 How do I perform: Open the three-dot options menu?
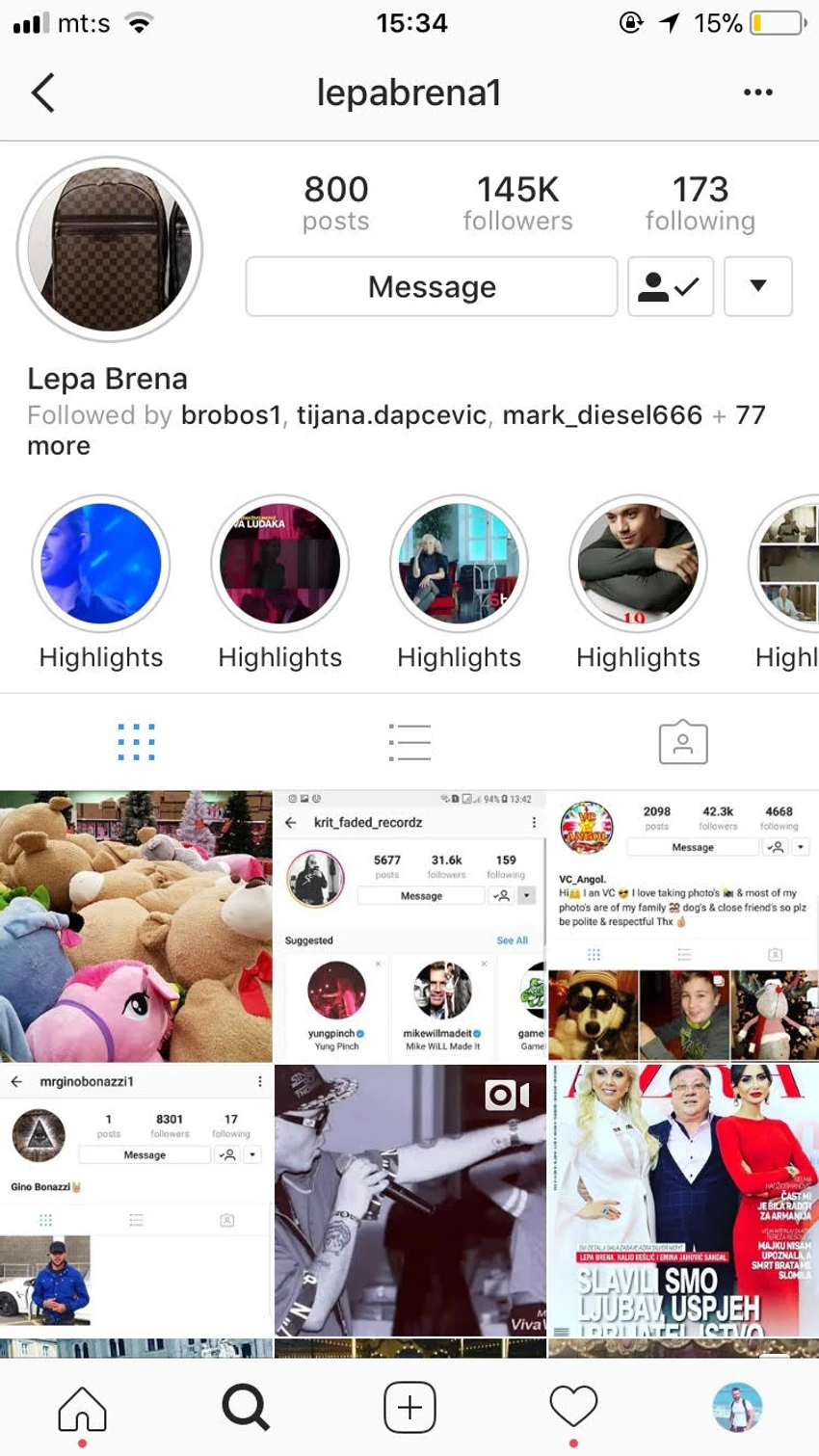tap(757, 93)
